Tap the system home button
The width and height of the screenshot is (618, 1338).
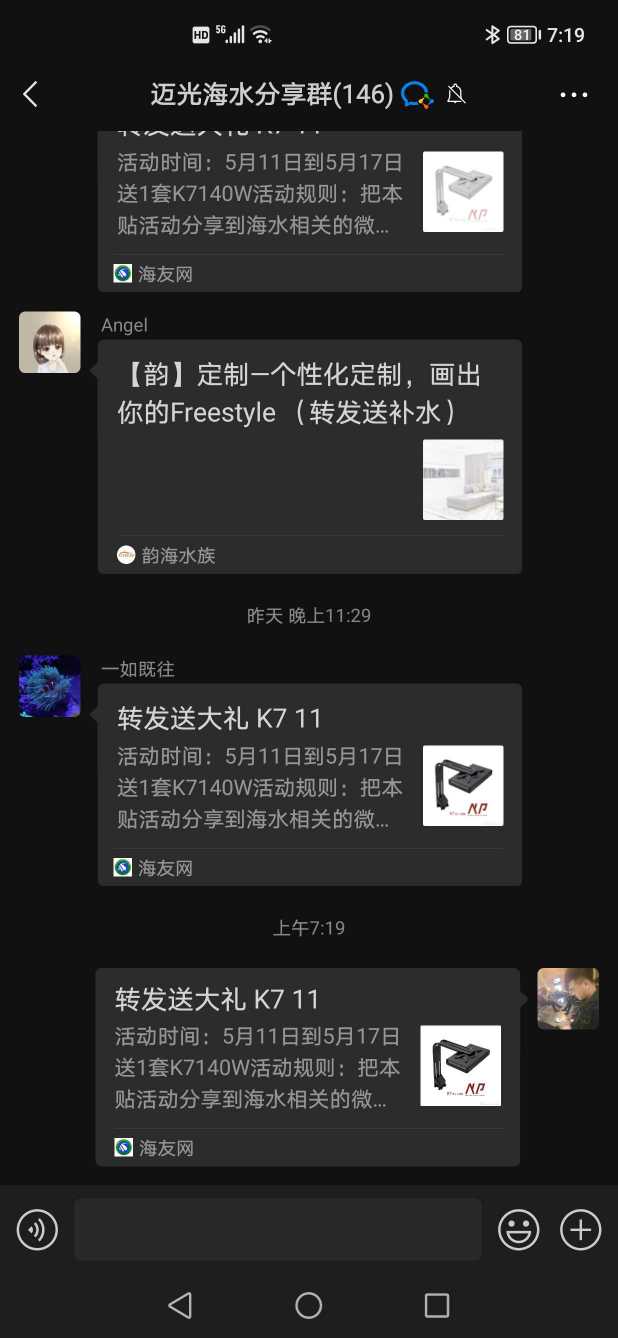[x=309, y=1305]
